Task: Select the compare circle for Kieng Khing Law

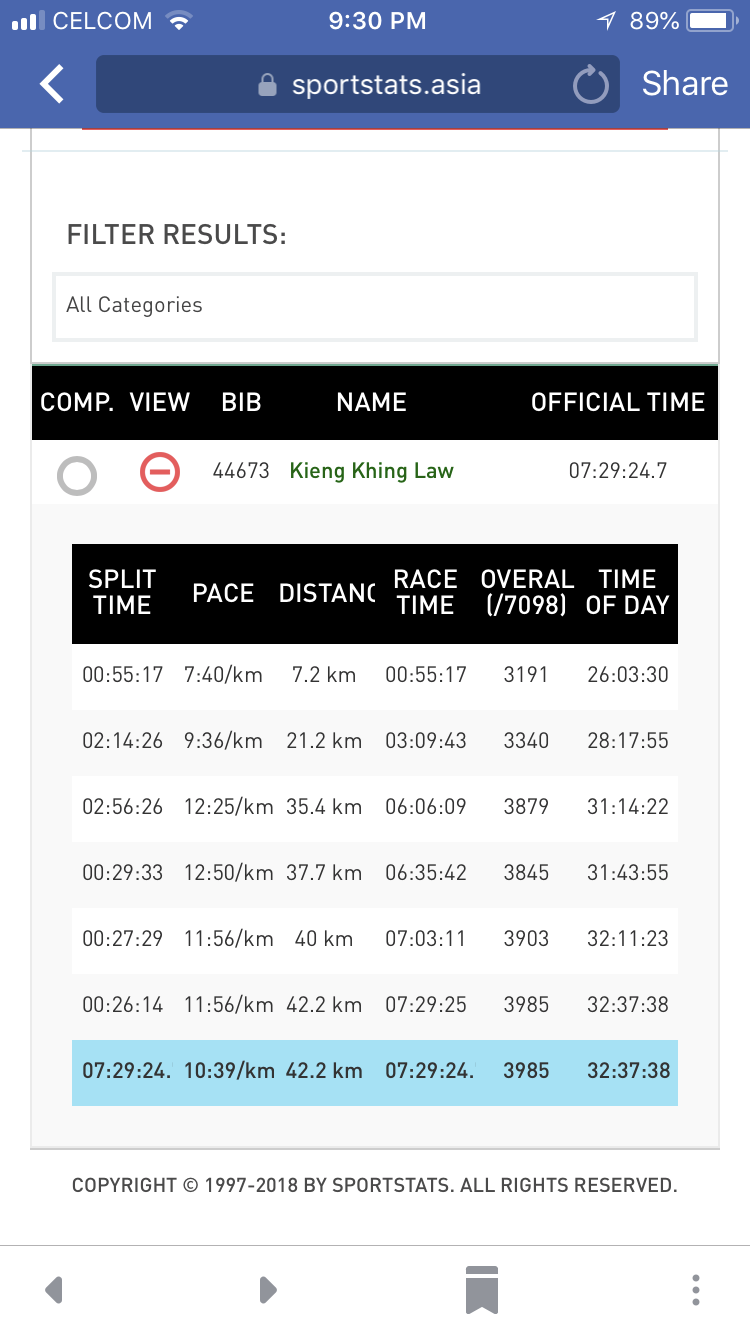Action: point(77,476)
